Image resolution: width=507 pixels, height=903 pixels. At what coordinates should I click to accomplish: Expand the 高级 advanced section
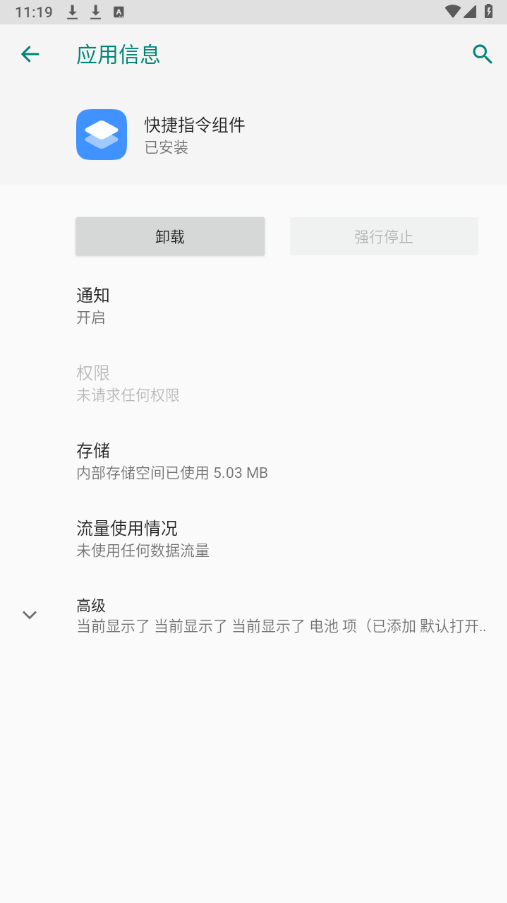click(254, 615)
